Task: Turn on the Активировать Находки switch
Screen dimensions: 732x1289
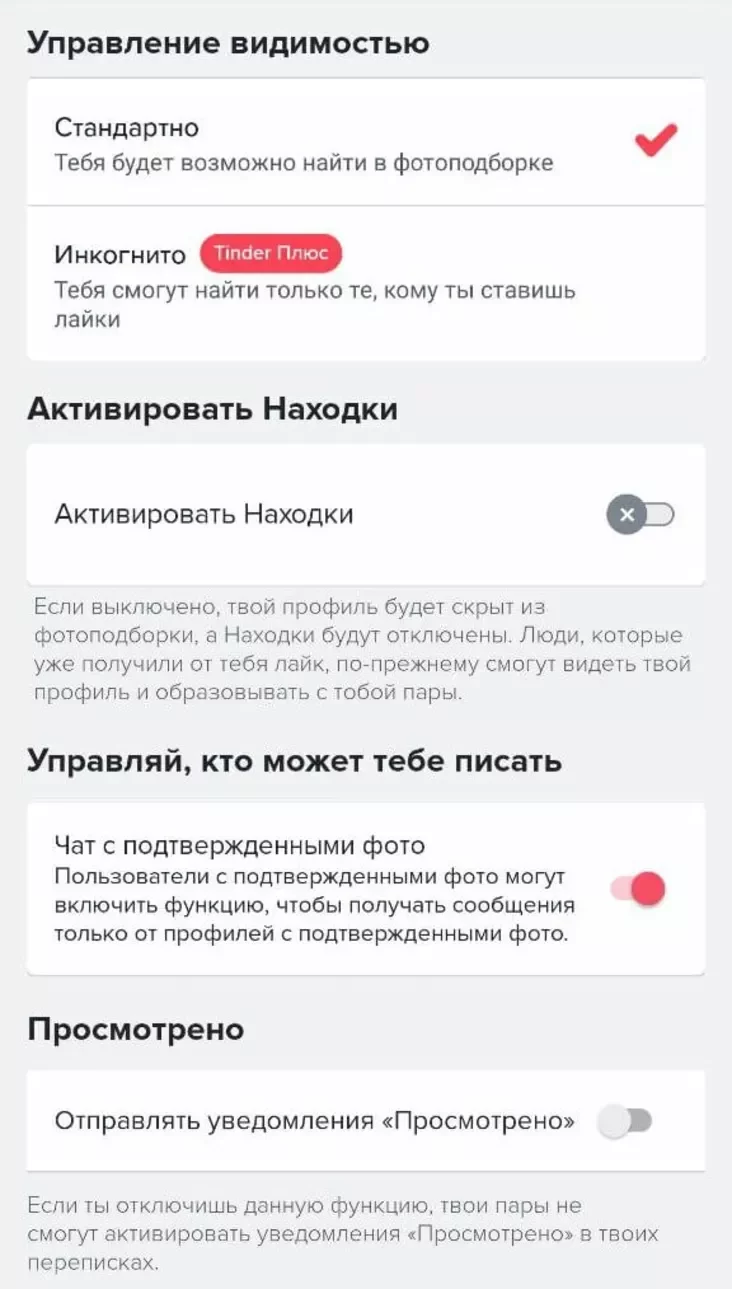Action: (640, 515)
